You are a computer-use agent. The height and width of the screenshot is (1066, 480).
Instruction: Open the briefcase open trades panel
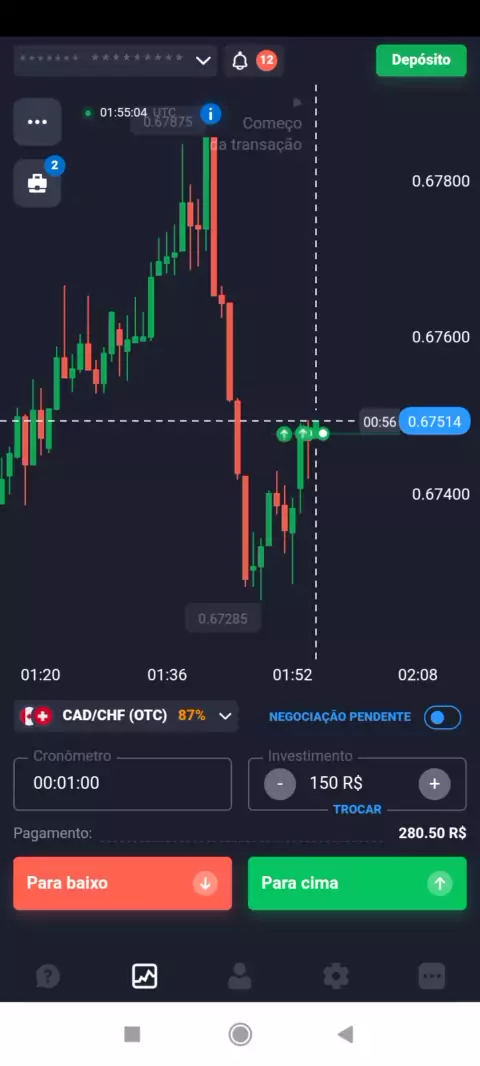pyautogui.click(x=37, y=183)
